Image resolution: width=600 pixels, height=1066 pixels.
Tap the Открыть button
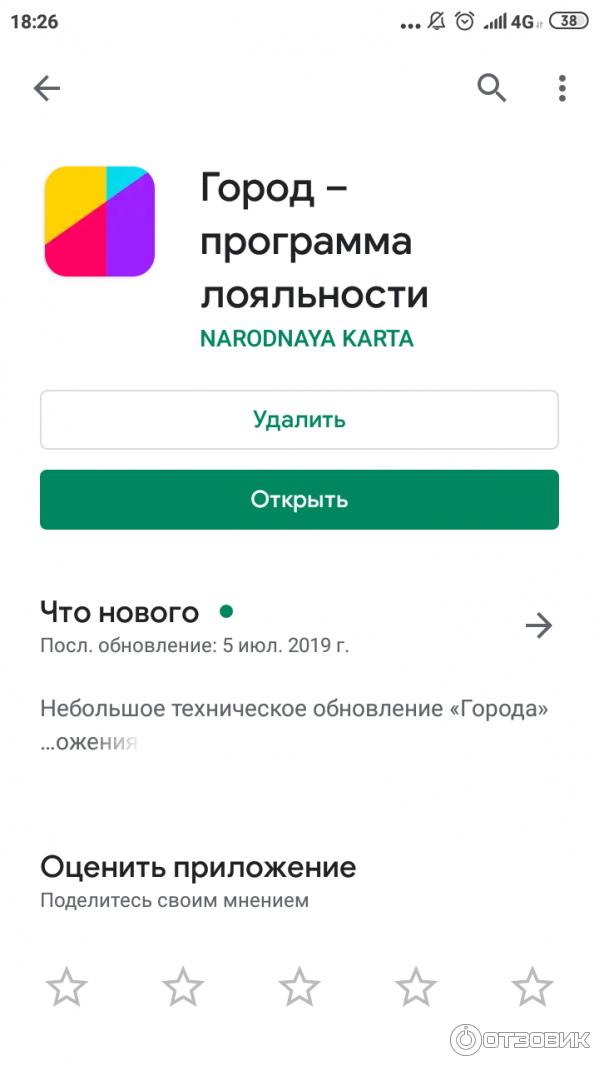pyautogui.click(x=299, y=499)
